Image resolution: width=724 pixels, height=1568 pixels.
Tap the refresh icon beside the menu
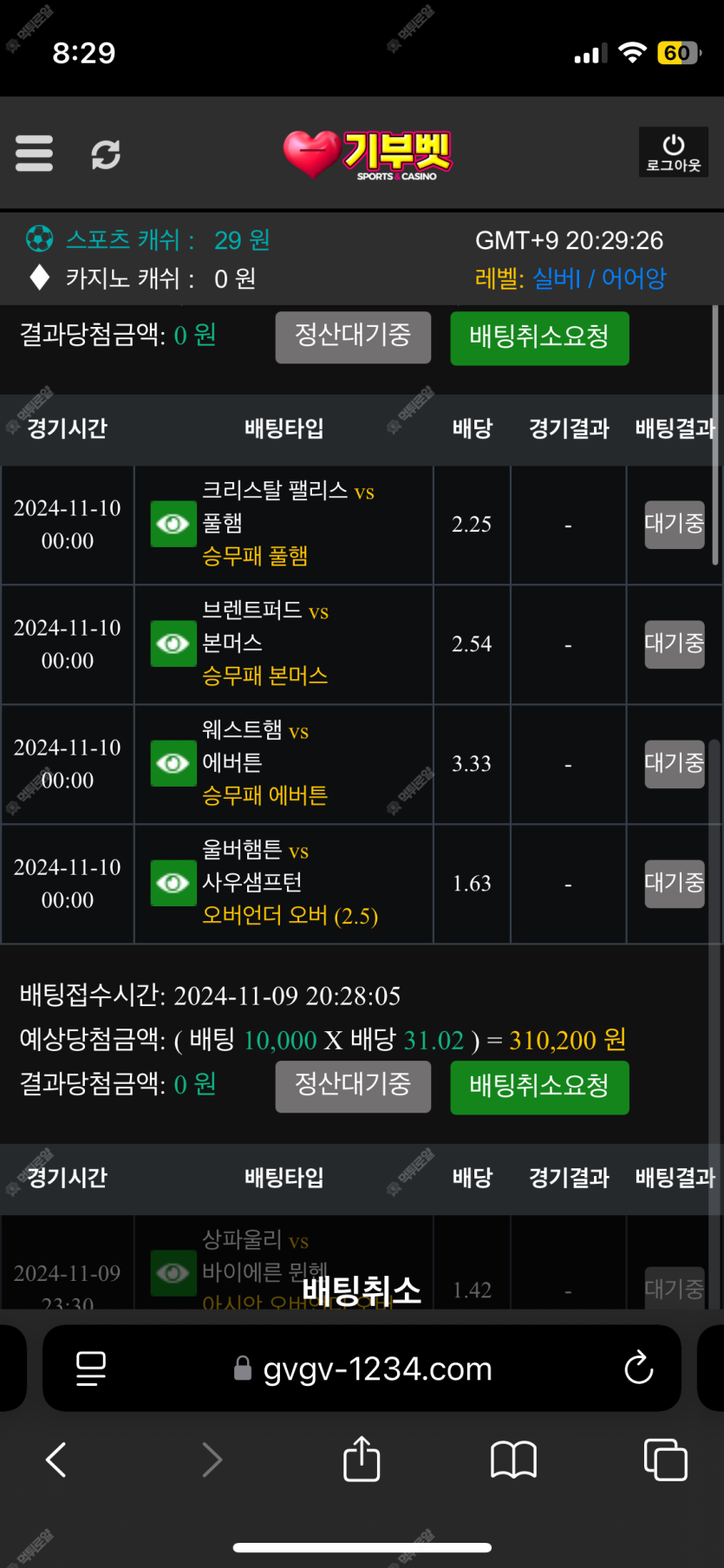click(x=106, y=154)
